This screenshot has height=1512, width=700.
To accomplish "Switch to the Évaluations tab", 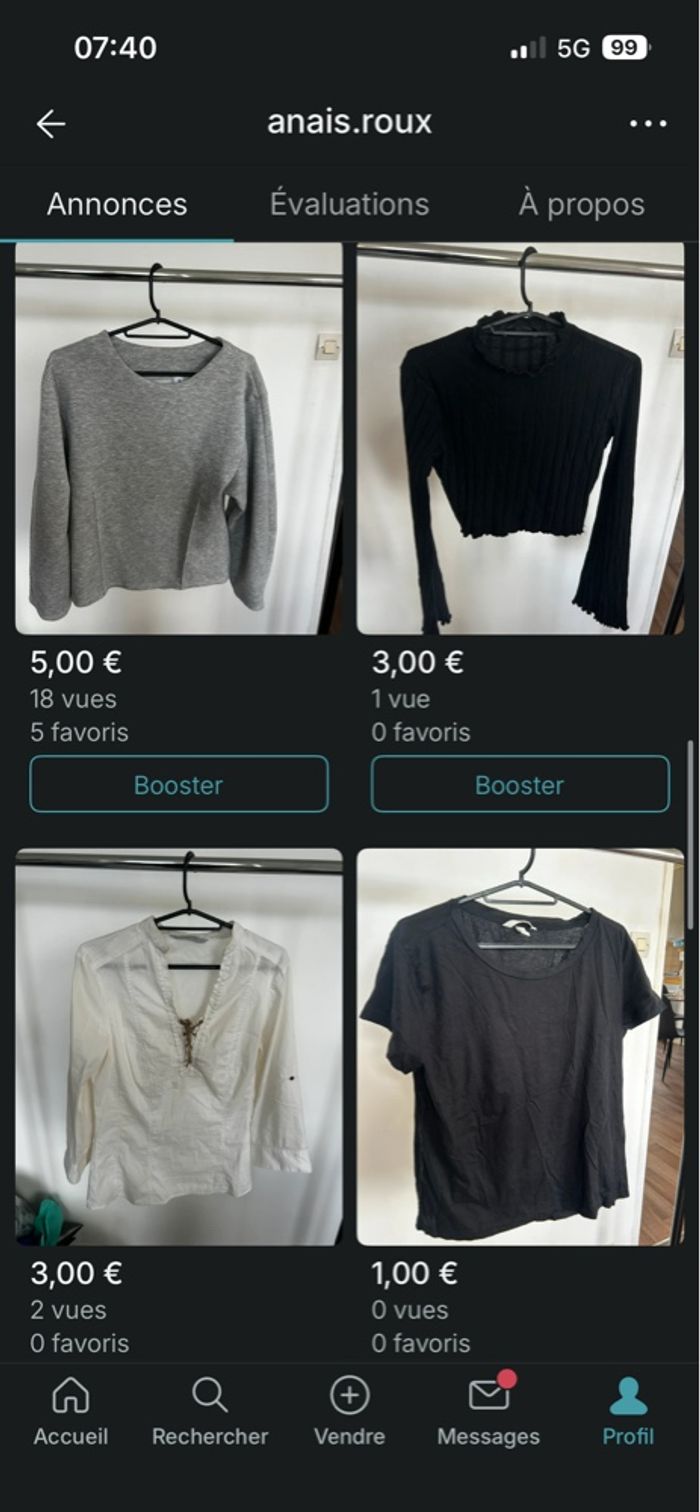I will [x=349, y=204].
